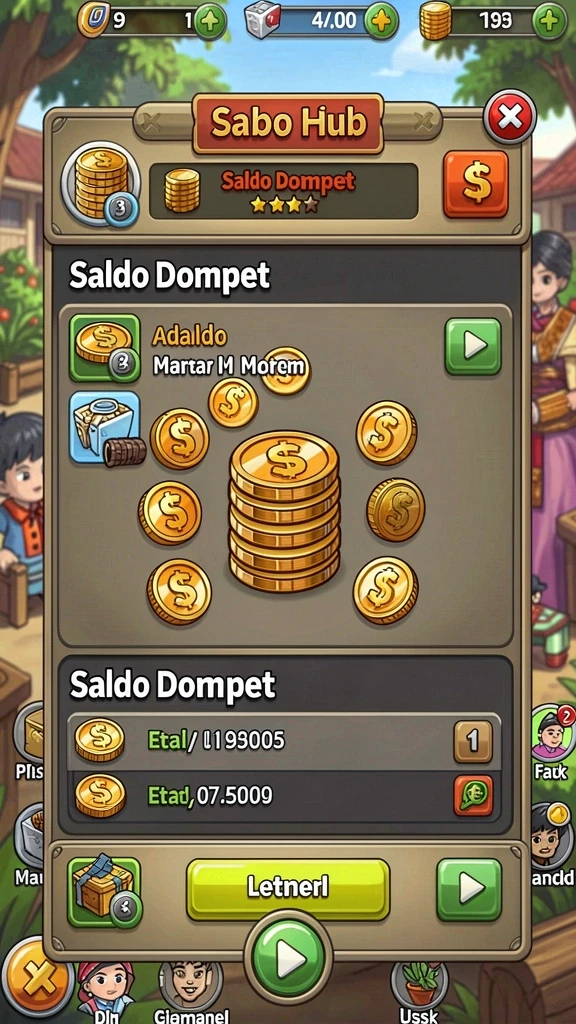Tap the round green play button

(x=288, y=958)
